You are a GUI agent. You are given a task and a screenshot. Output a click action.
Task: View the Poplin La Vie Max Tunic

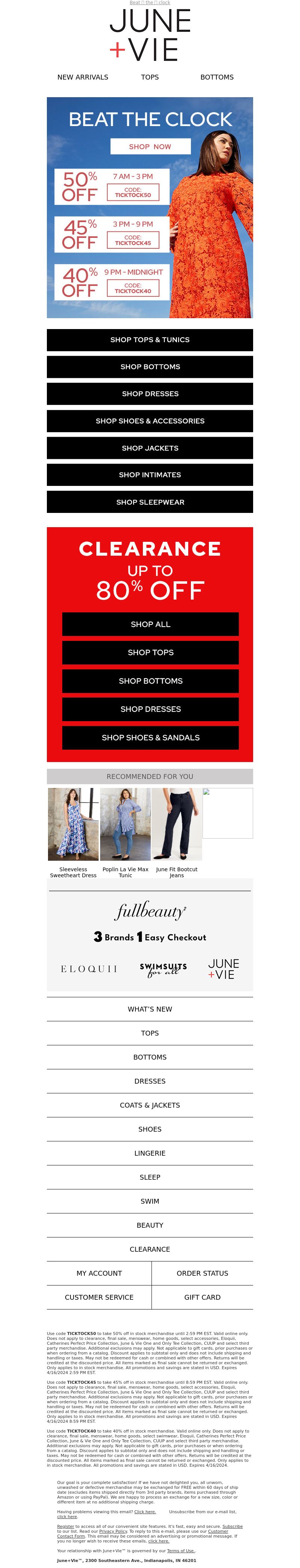125,824
